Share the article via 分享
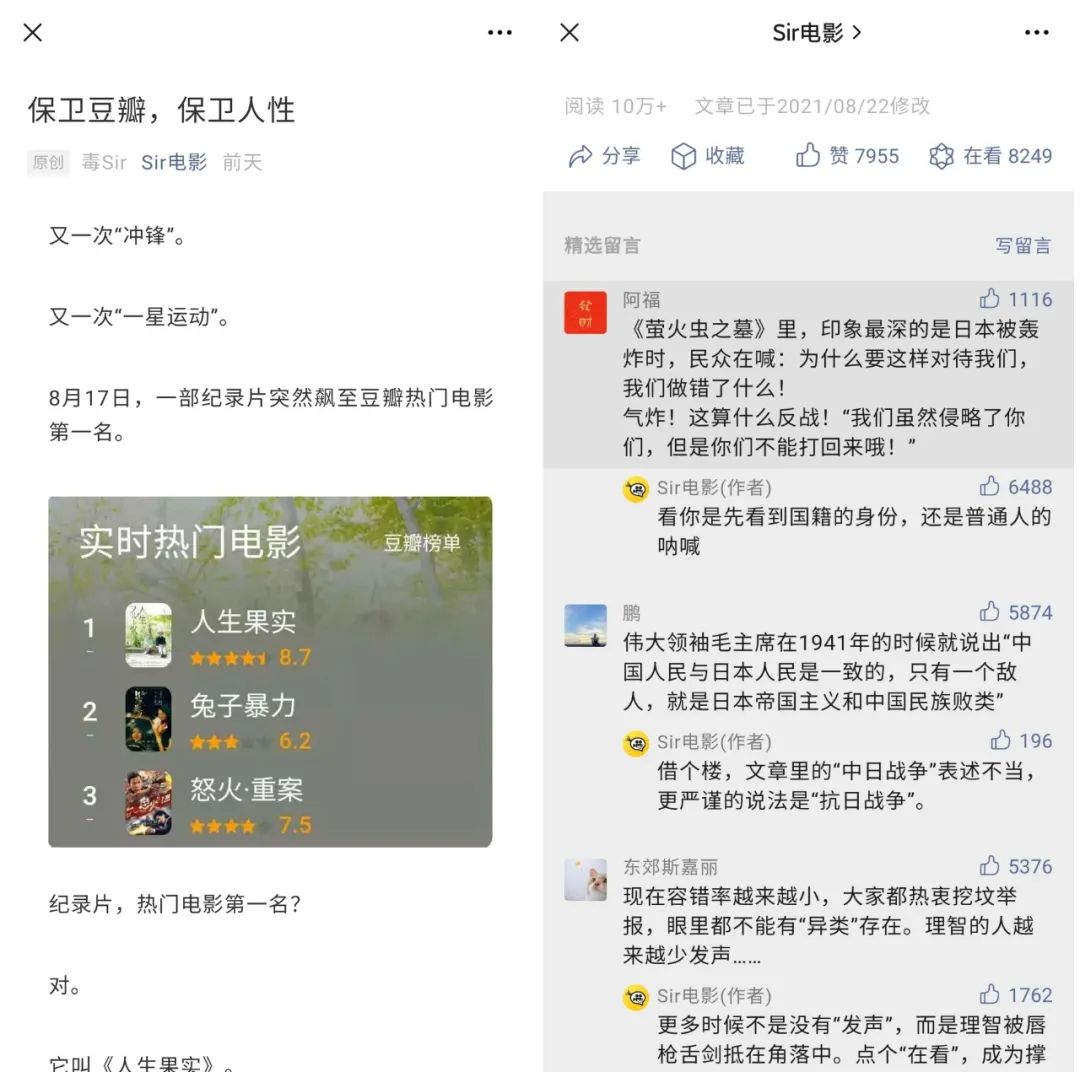Screen dimensions: 1080x1072 click(605, 156)
